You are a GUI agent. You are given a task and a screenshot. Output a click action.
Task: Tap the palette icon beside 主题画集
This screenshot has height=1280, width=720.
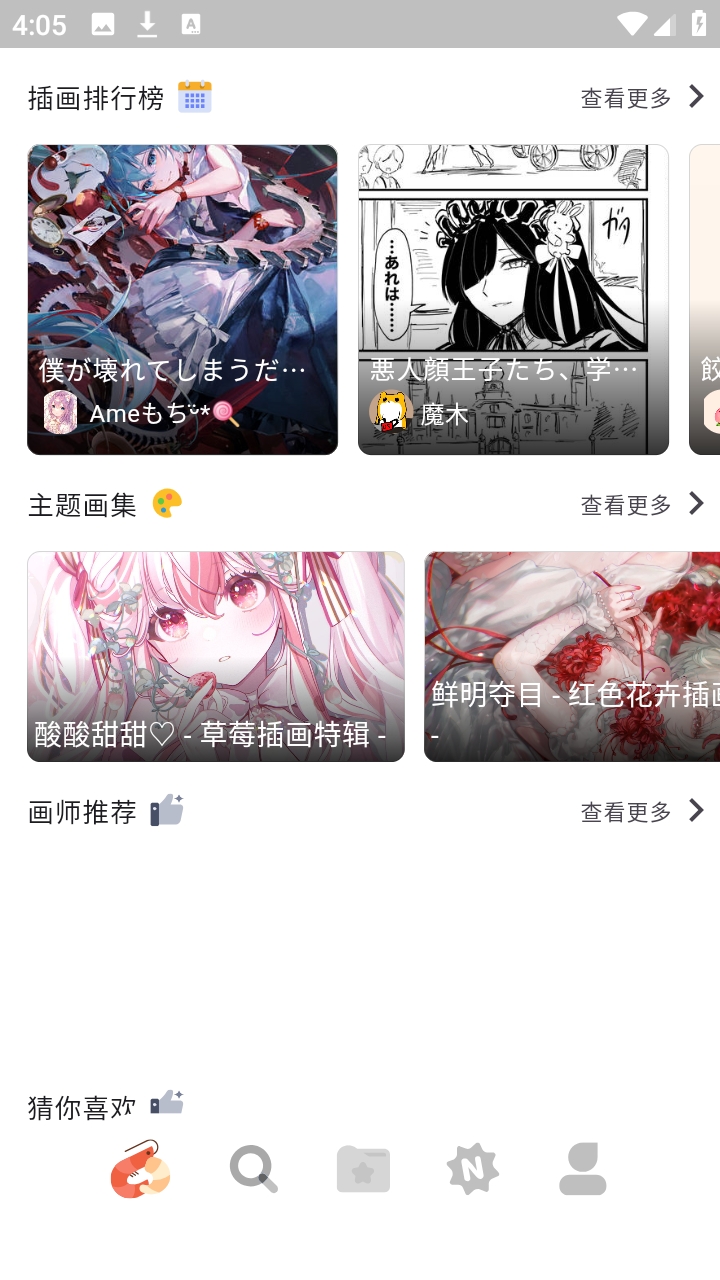[x=168, y=504]
